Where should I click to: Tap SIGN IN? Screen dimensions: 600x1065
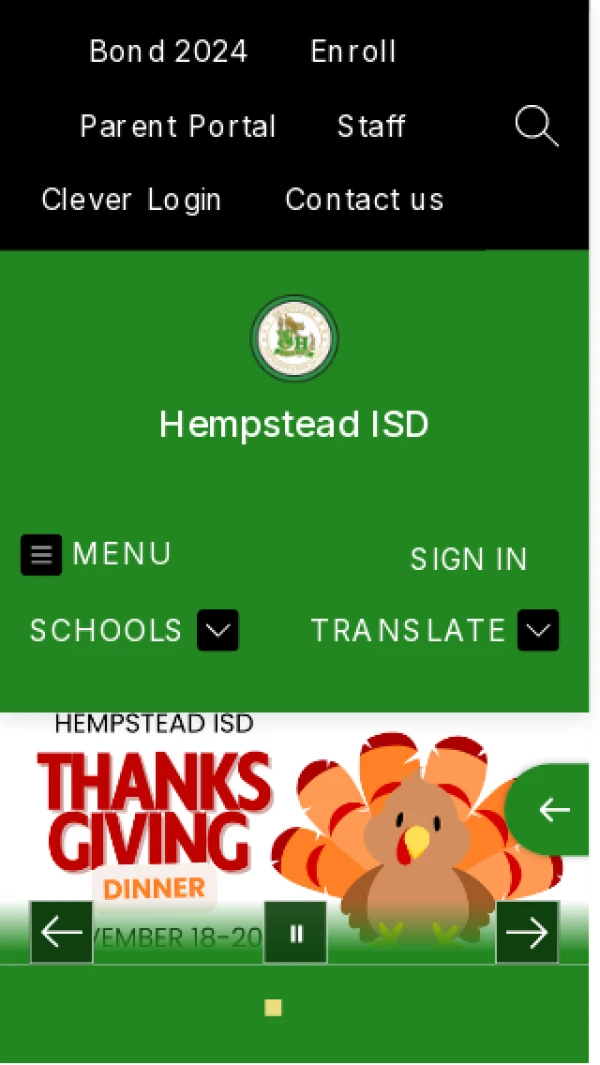click(x=468, y=559)
